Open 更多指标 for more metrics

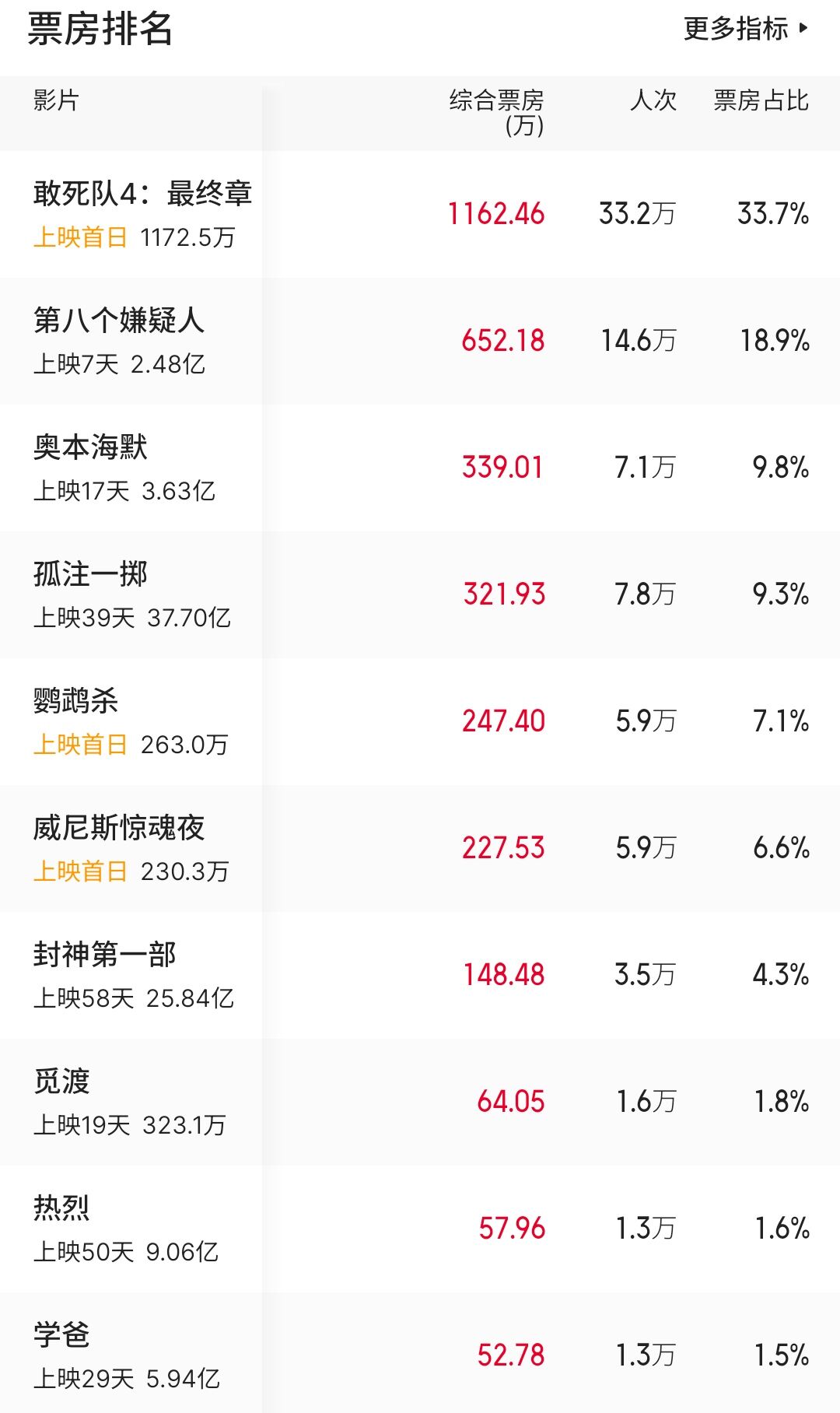click(746, 29)
